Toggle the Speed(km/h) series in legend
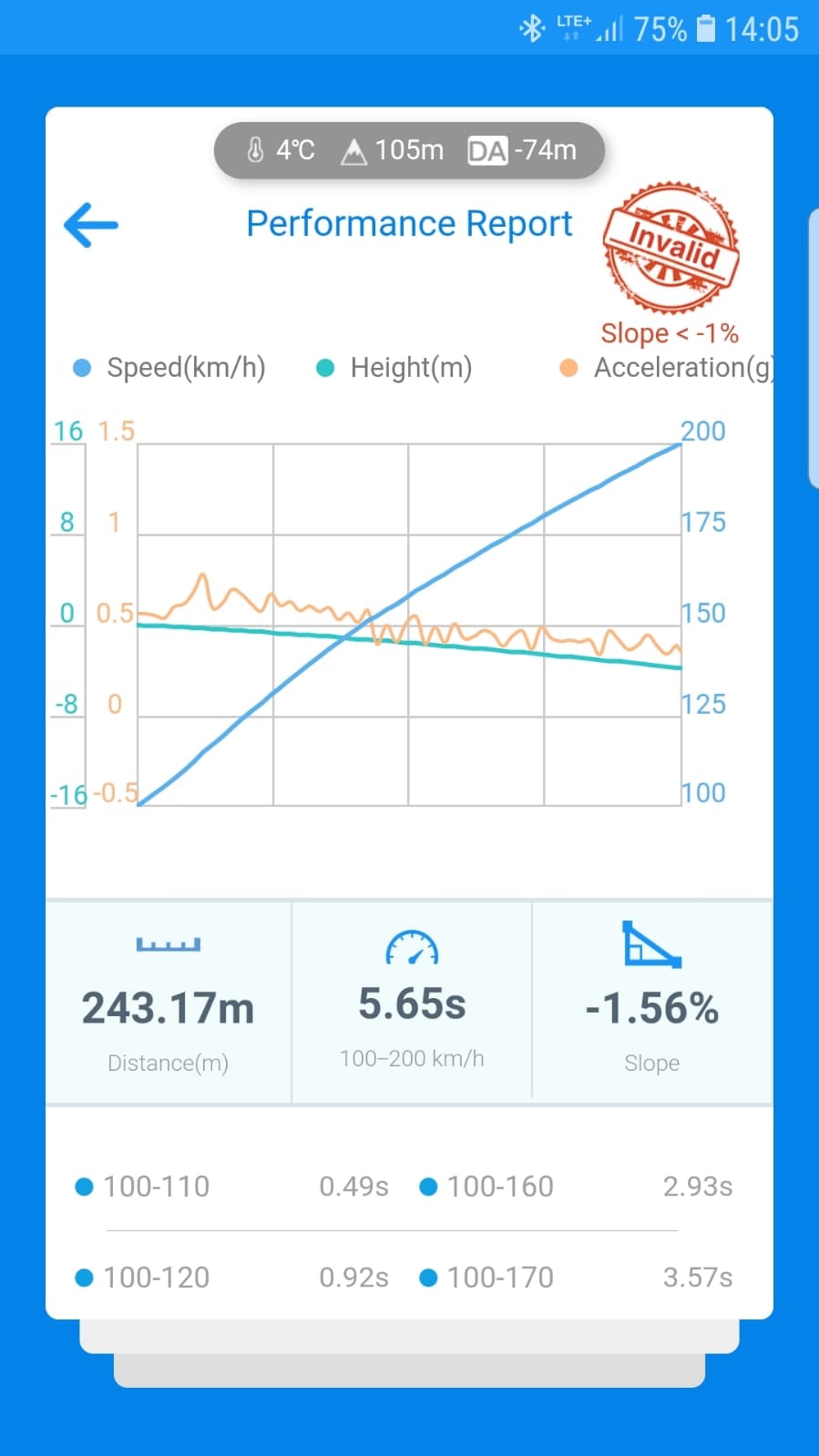 (x=169, y=368)
